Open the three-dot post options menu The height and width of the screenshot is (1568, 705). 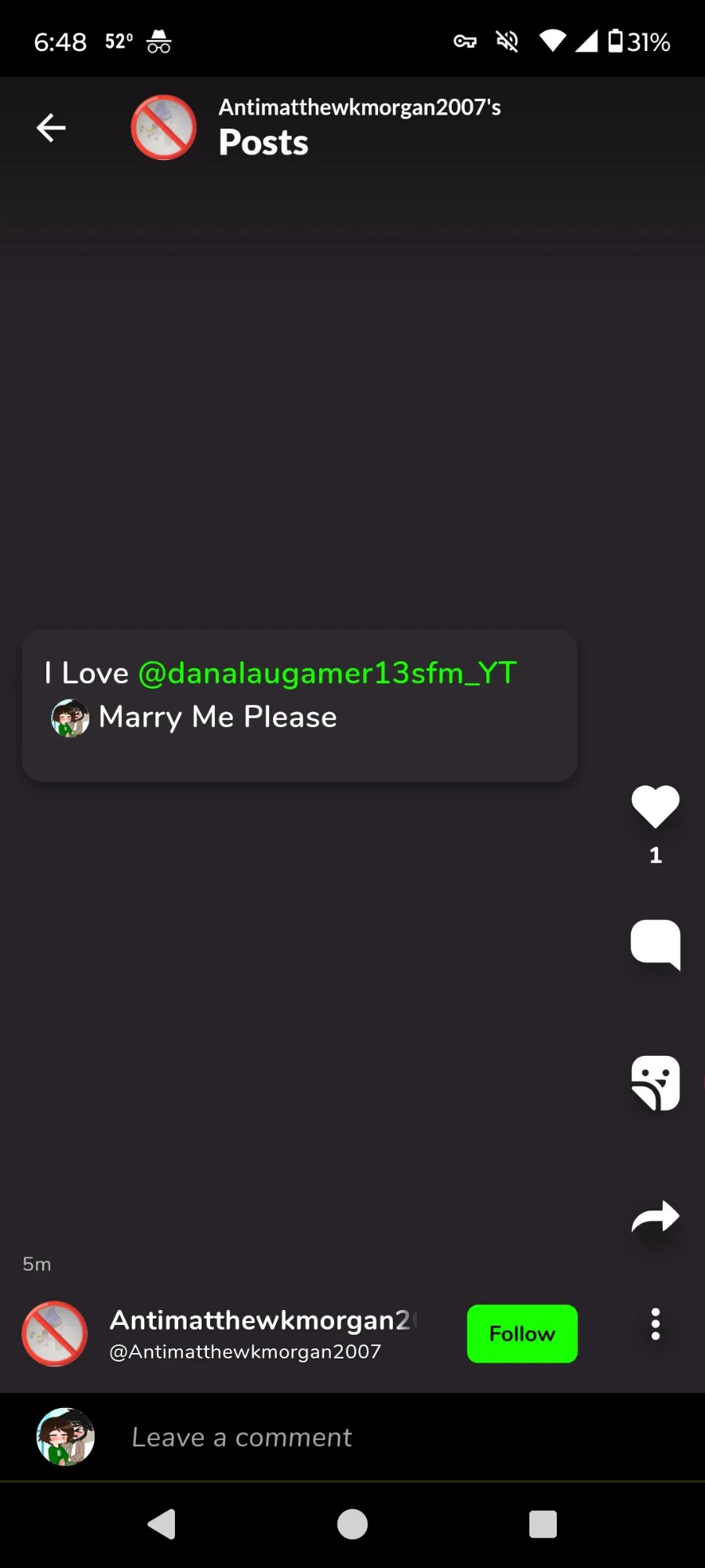tap(655, 1325)
